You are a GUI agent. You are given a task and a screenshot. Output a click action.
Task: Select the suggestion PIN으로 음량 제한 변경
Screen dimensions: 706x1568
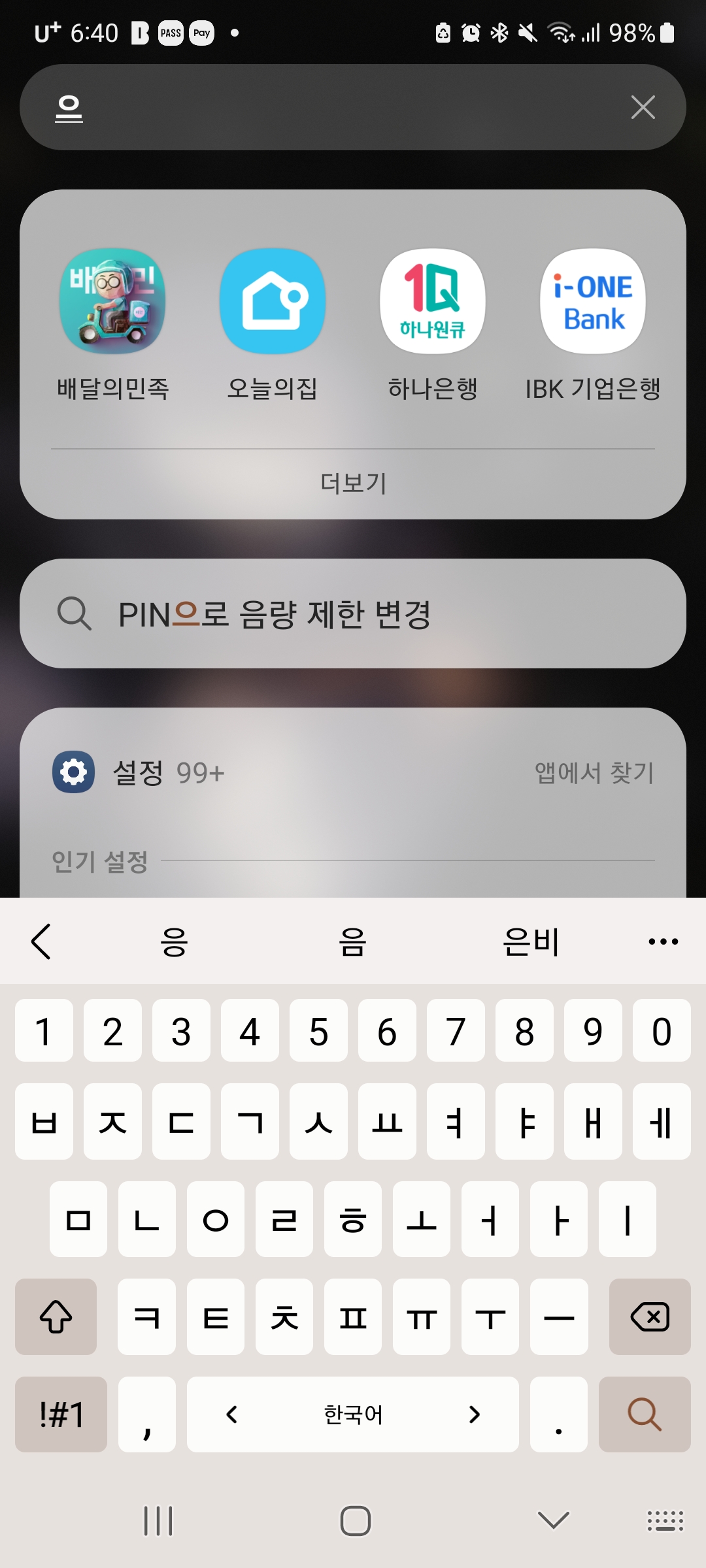pyautogui.click(x=353, y=613)
